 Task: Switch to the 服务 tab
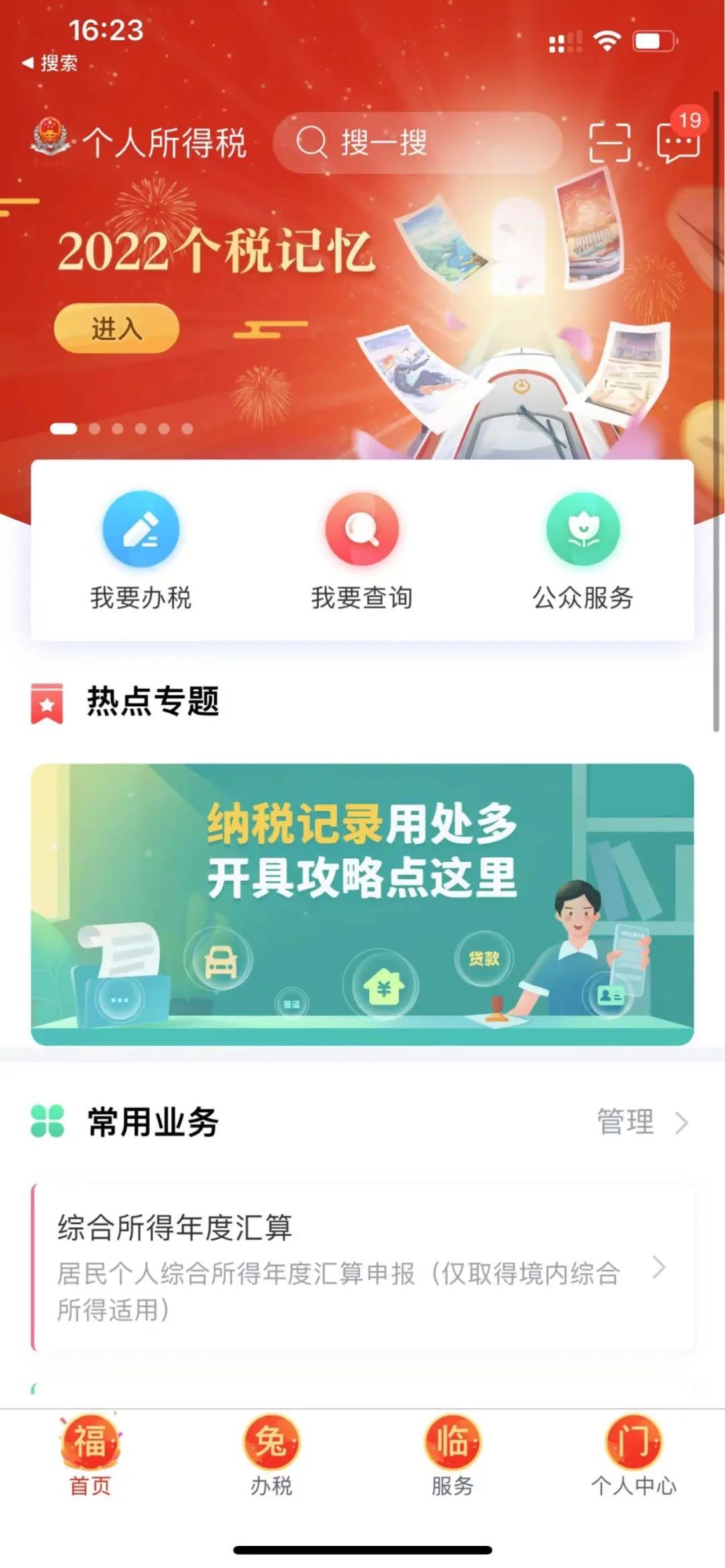(x=452, y=1457)
